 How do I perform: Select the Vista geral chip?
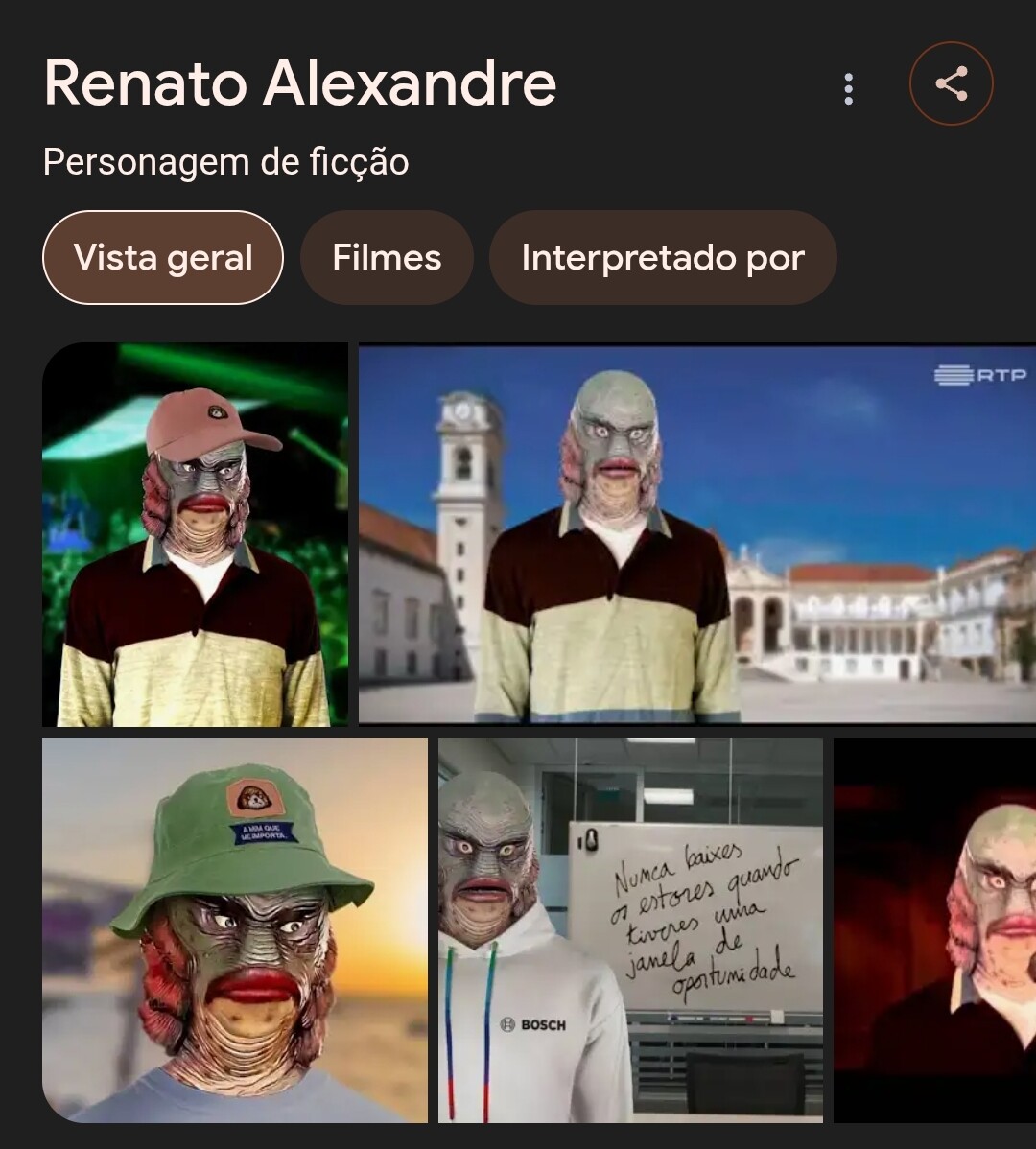pos(163,258)
